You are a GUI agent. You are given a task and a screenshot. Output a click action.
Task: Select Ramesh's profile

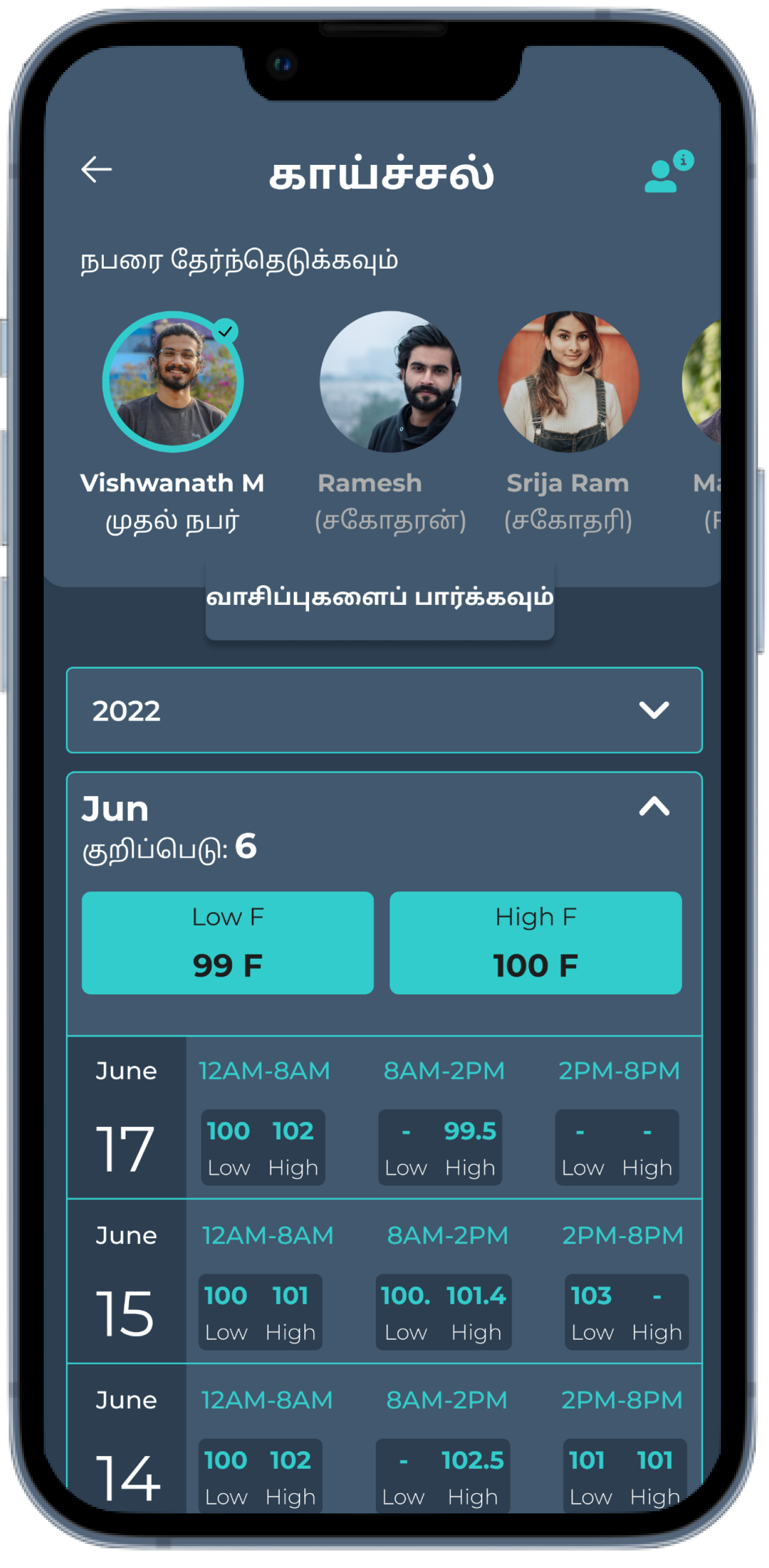click(x=391, y=382)
